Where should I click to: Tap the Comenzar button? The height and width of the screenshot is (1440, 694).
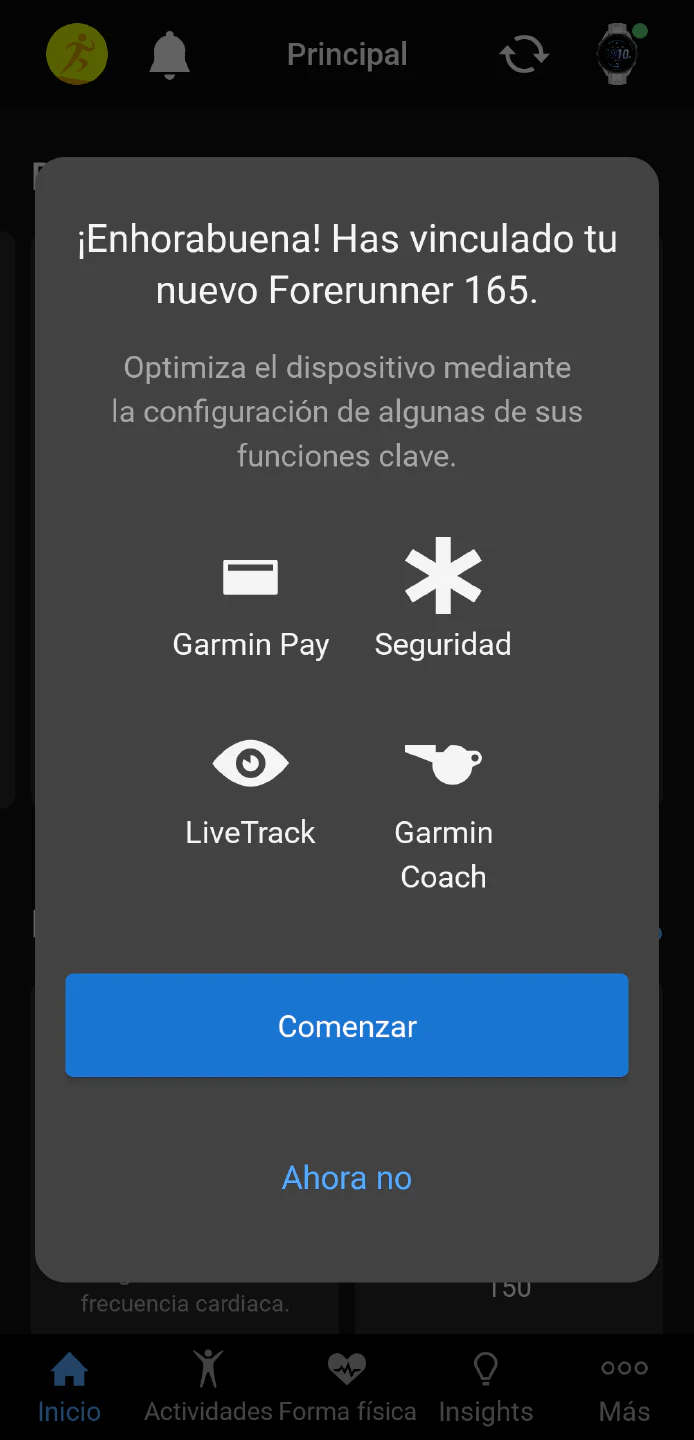tap(347, 1026)
